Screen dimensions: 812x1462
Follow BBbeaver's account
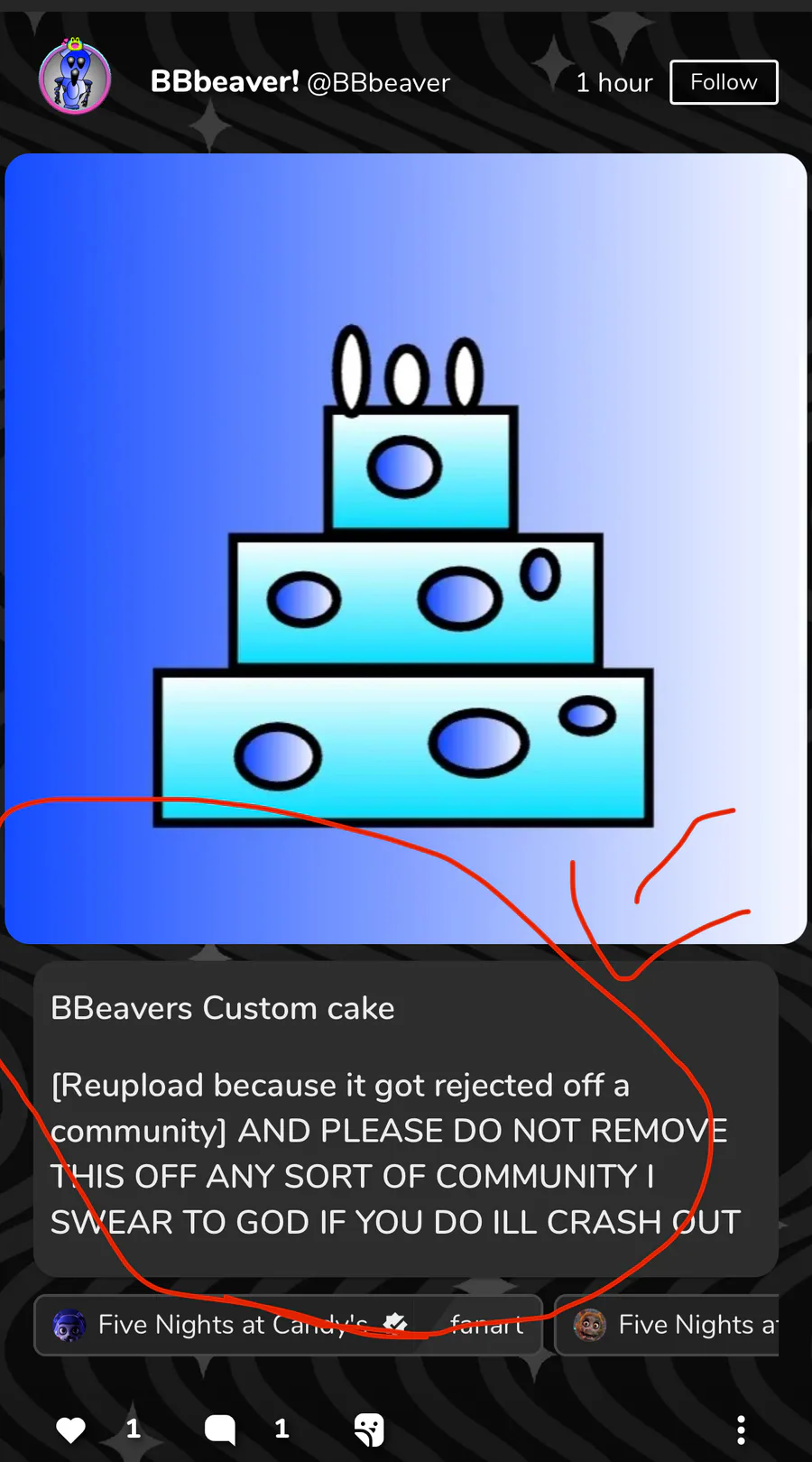[723, 82]
